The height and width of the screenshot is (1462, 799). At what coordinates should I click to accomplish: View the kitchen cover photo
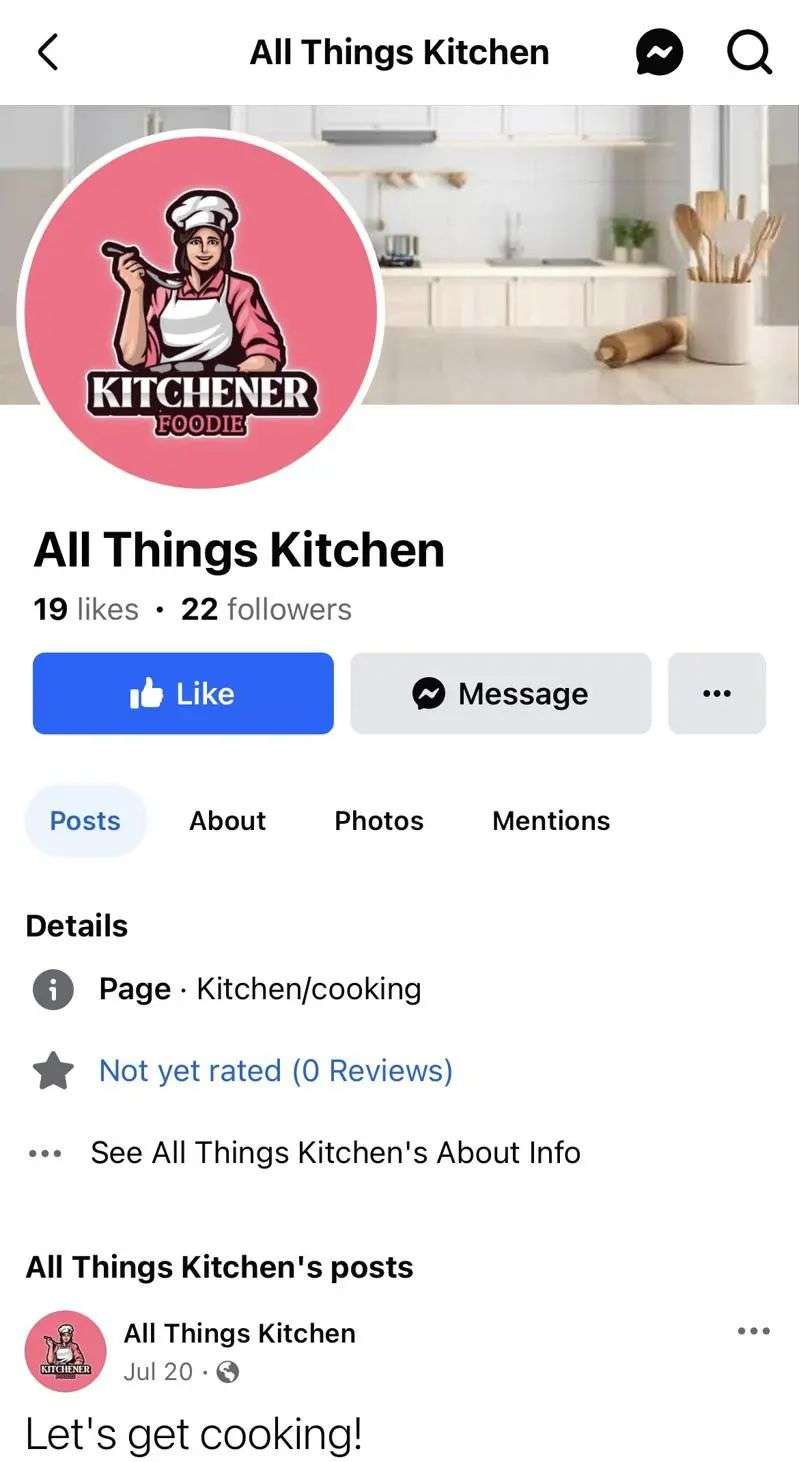(590, 250)
